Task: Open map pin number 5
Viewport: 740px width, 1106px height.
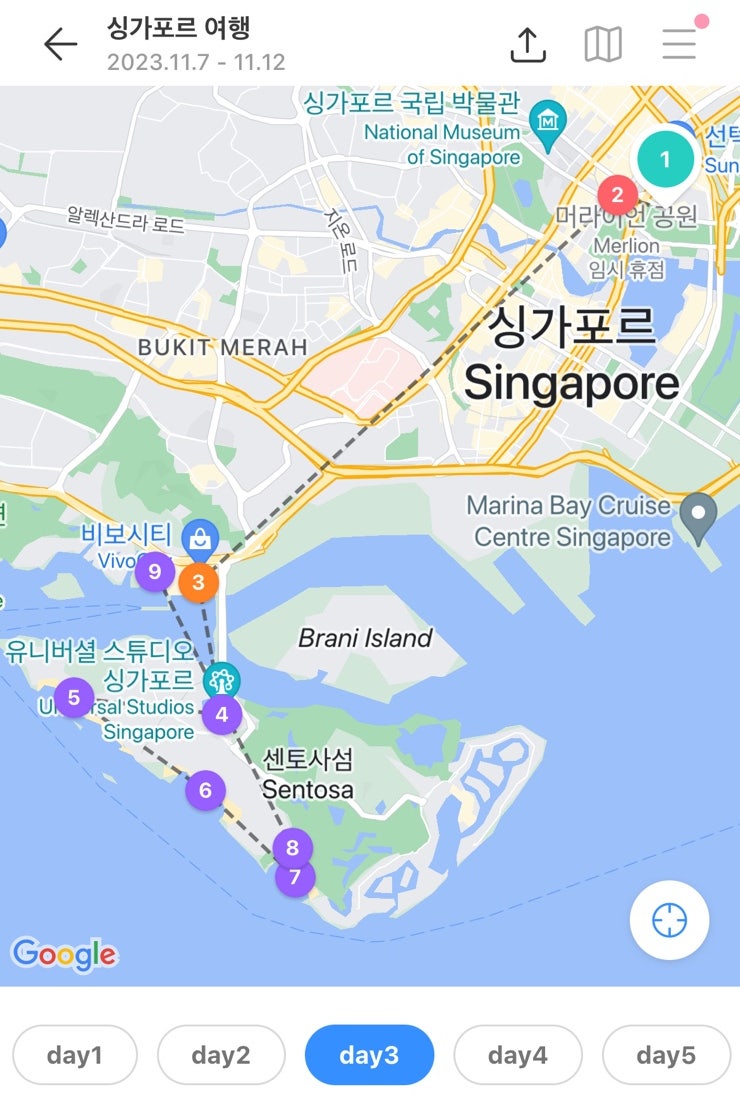Action: [74, 696]
